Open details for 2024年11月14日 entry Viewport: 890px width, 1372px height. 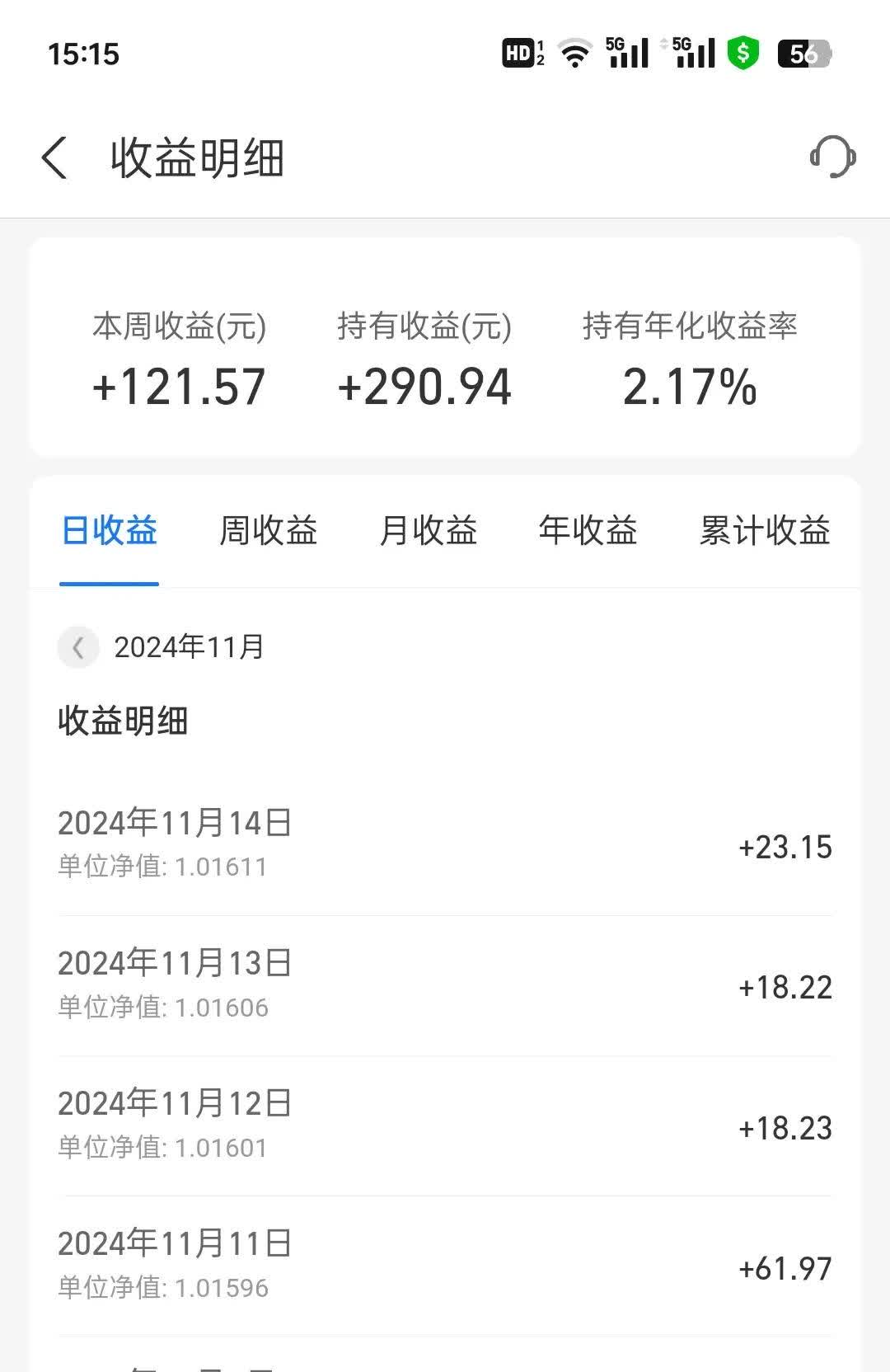(445, 841)
